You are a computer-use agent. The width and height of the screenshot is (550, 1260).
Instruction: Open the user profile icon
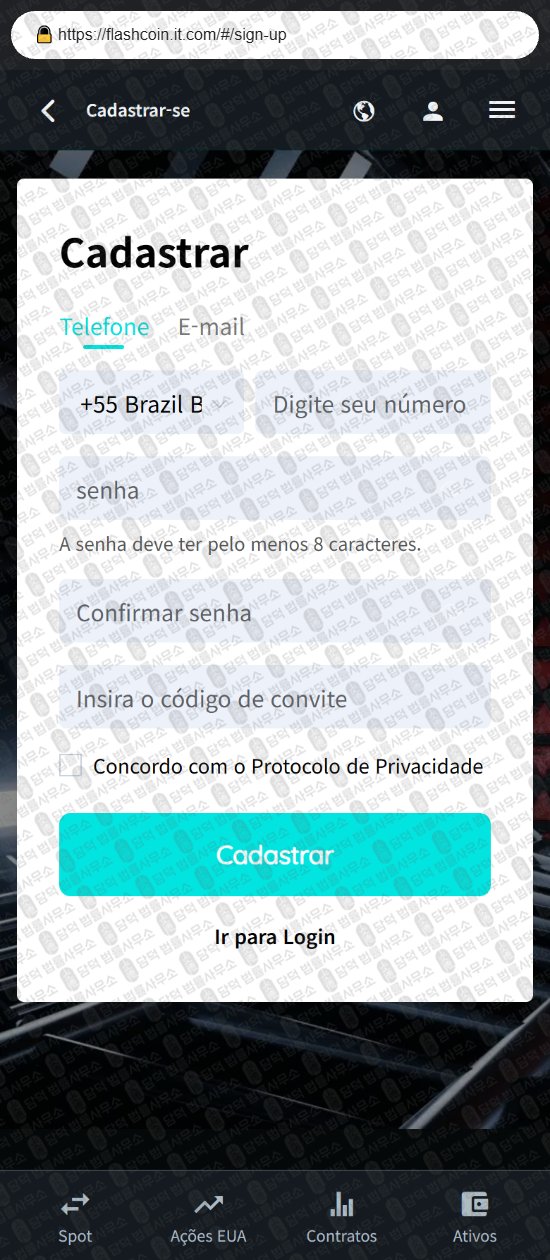(433, 111)
